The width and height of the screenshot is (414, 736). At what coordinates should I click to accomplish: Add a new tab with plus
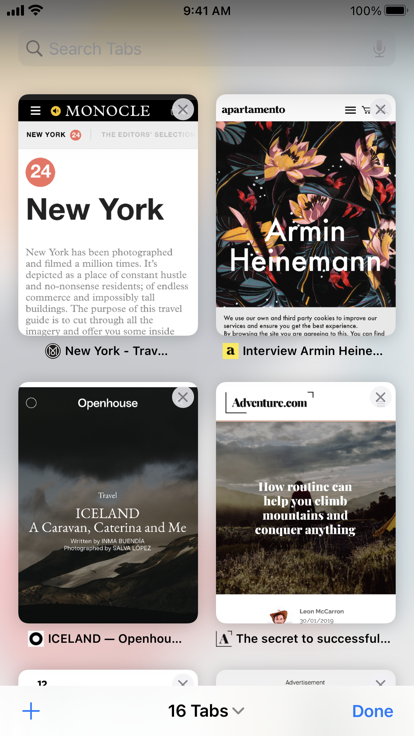(x=31, y=711)
